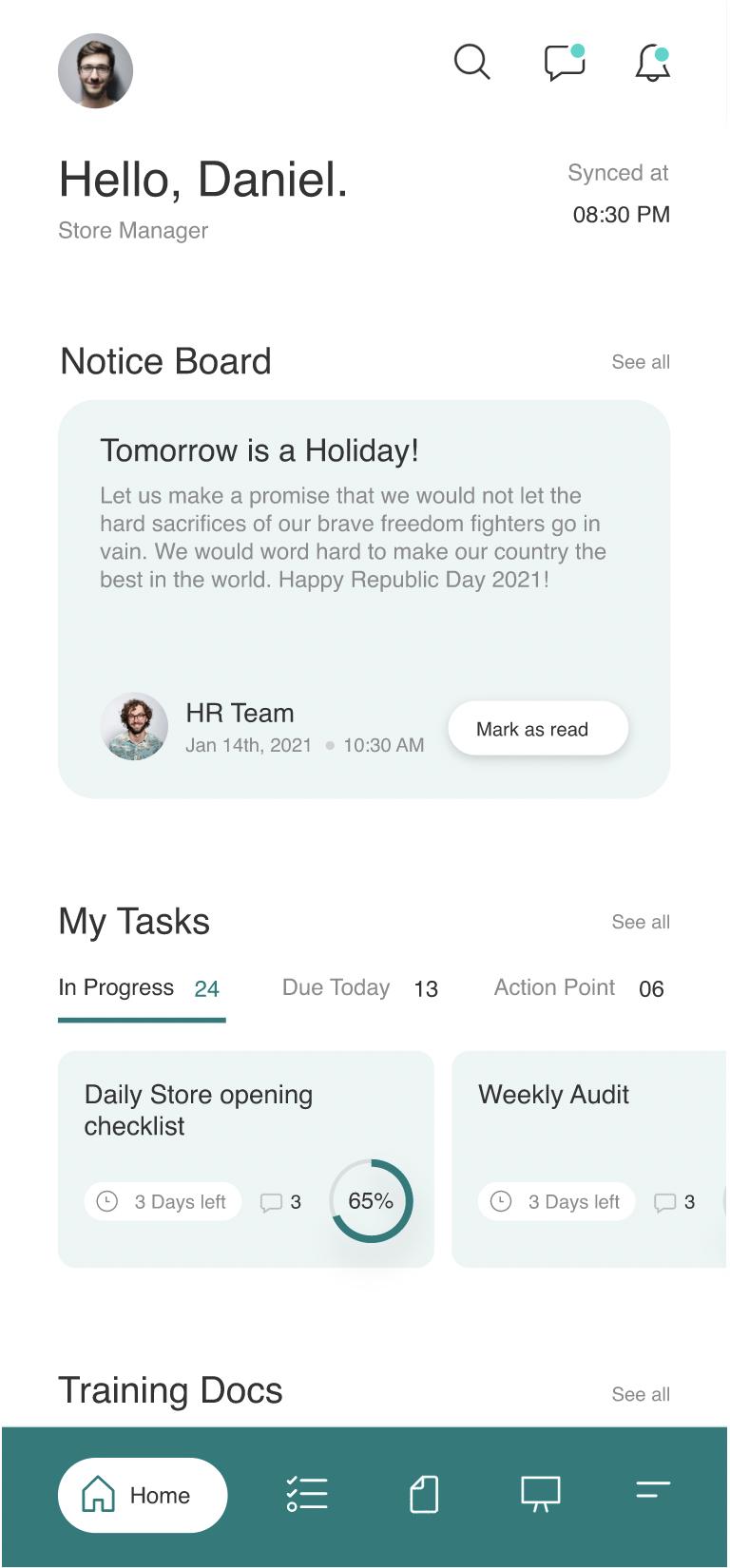Open Daniel's profile avatar
The width and height of the screenshot is (730, 1568).
(x=95, y=70)
